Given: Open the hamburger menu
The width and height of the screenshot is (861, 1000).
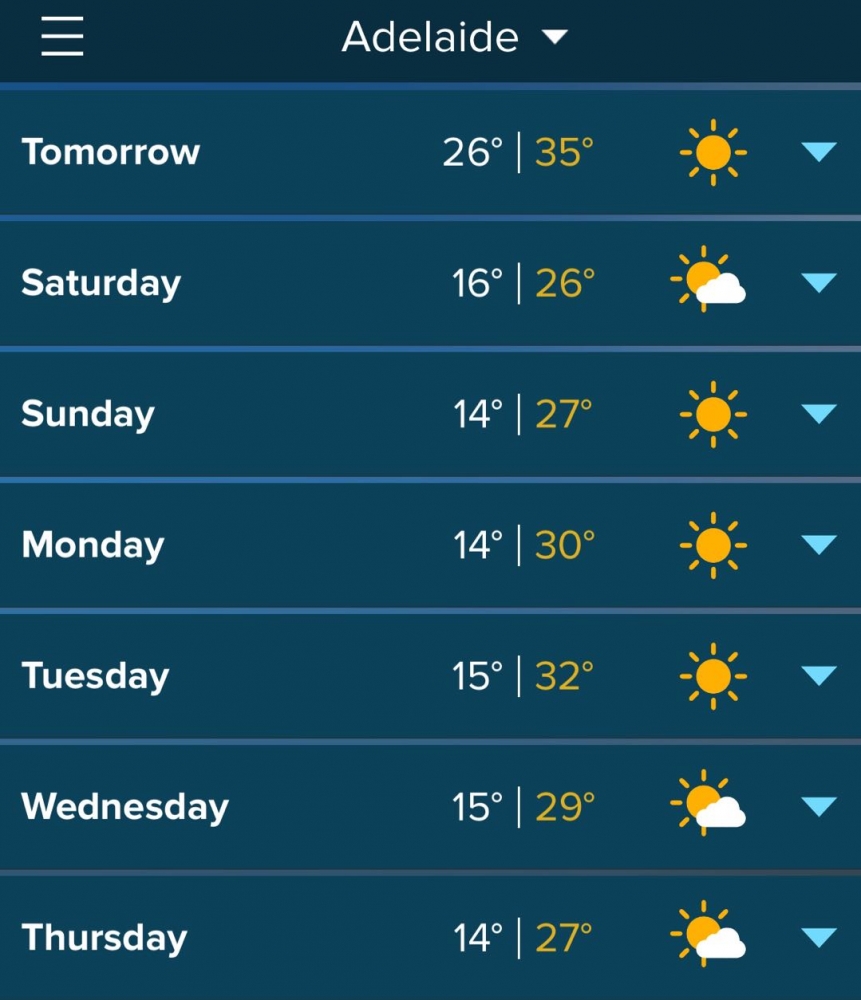Looking at the screenshot, I should click(x=62, y=38).
